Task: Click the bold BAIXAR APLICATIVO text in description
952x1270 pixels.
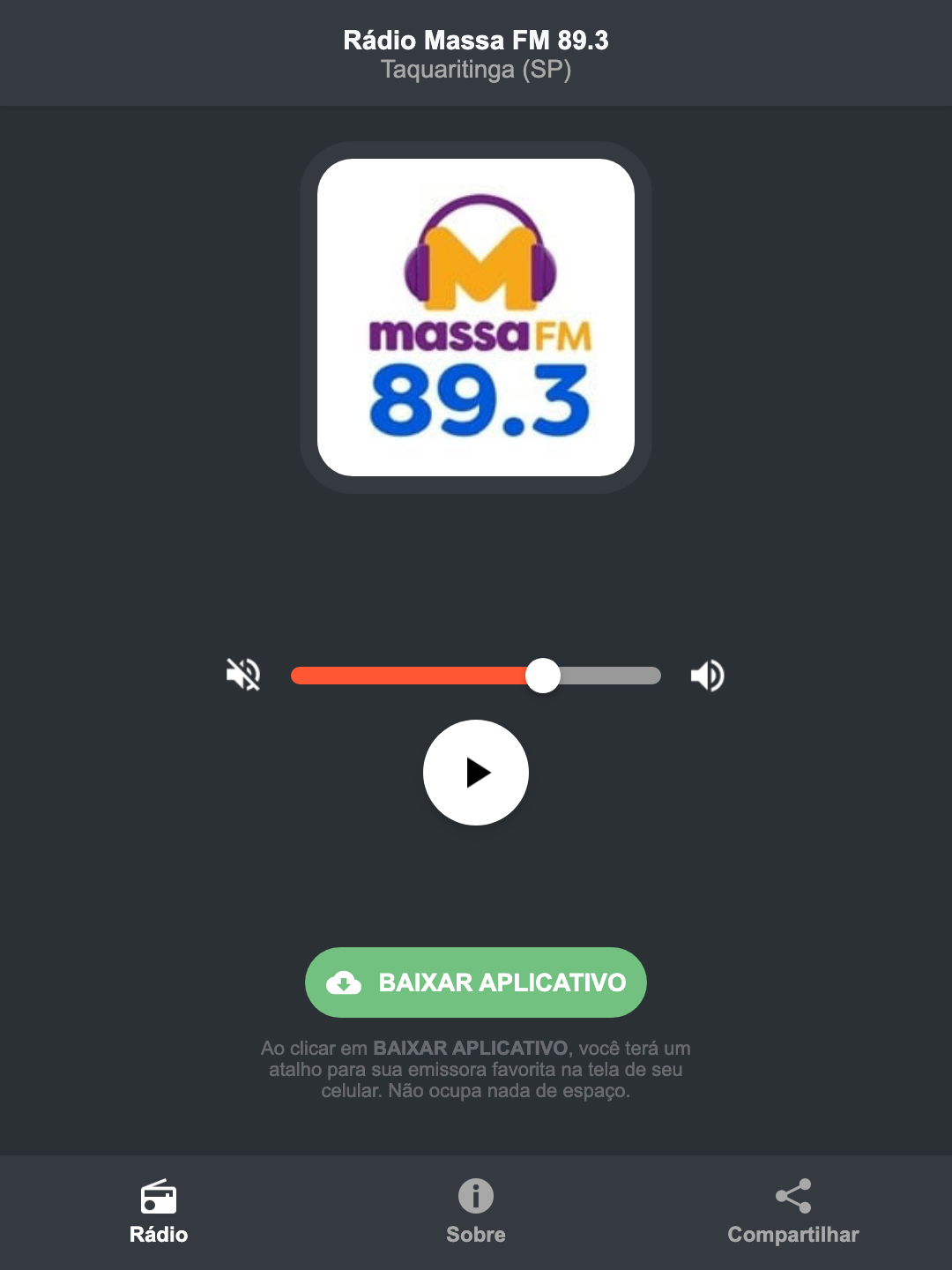Action: click(x=472, y=1049)
